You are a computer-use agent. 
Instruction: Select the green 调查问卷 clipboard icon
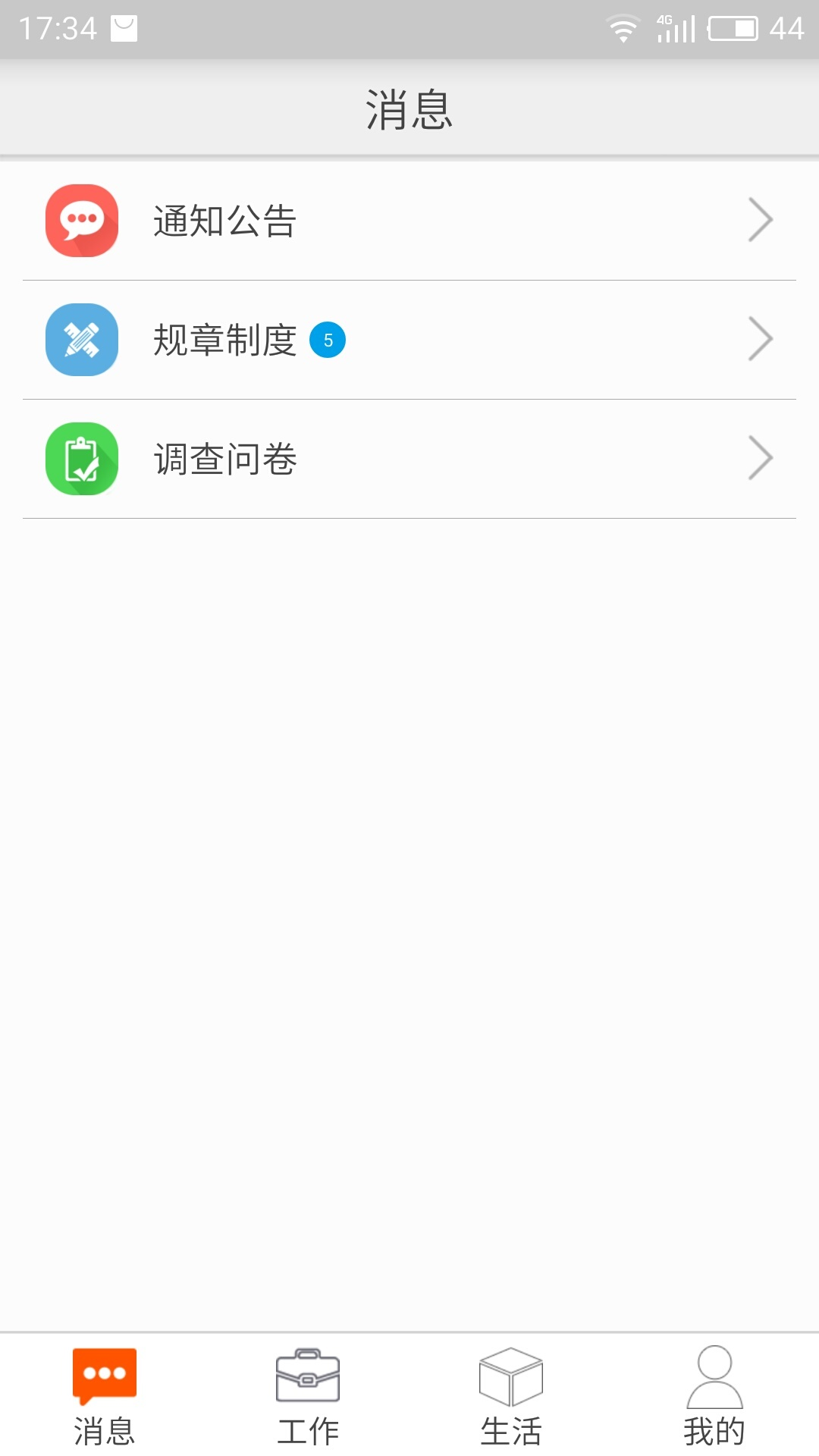click(82, 458)
